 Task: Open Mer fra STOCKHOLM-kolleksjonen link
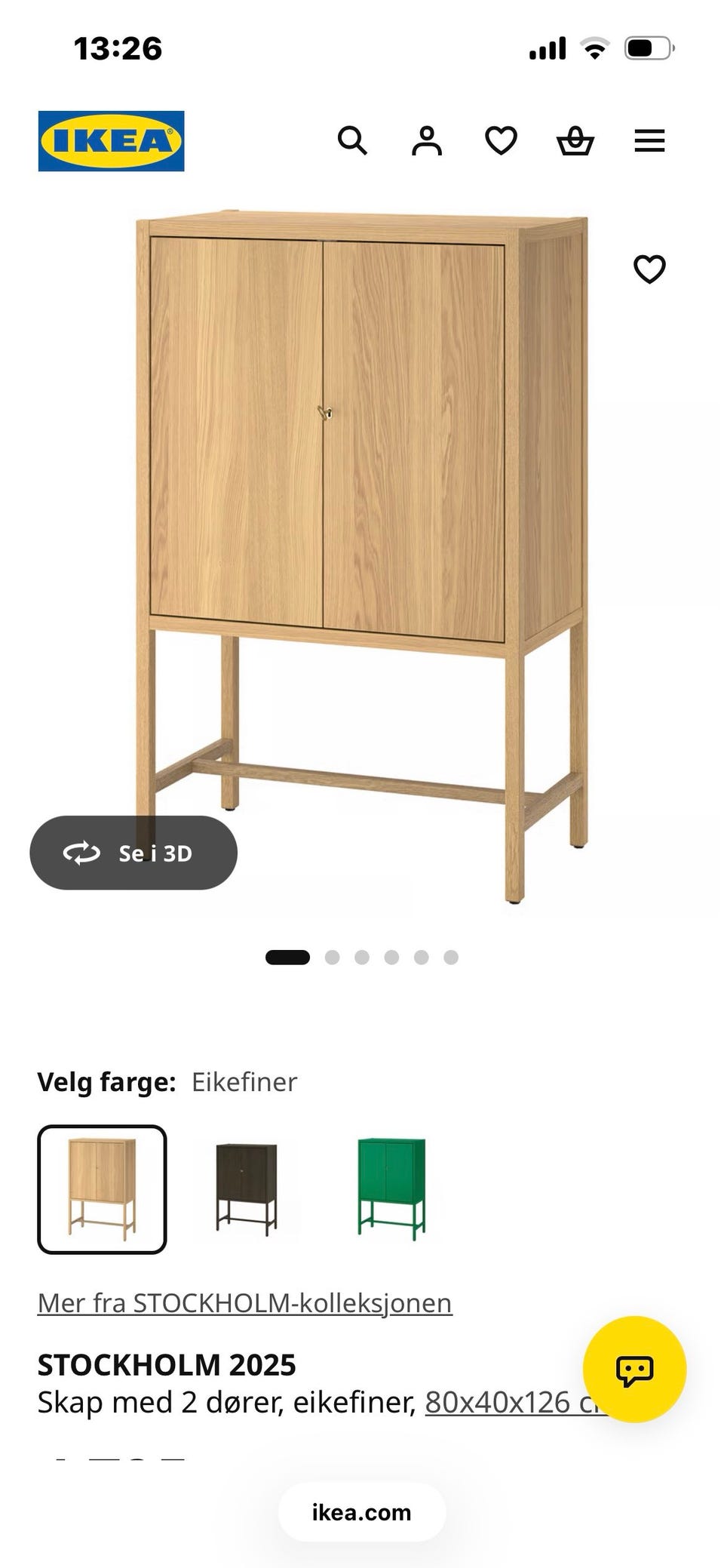coord(245,1303)
